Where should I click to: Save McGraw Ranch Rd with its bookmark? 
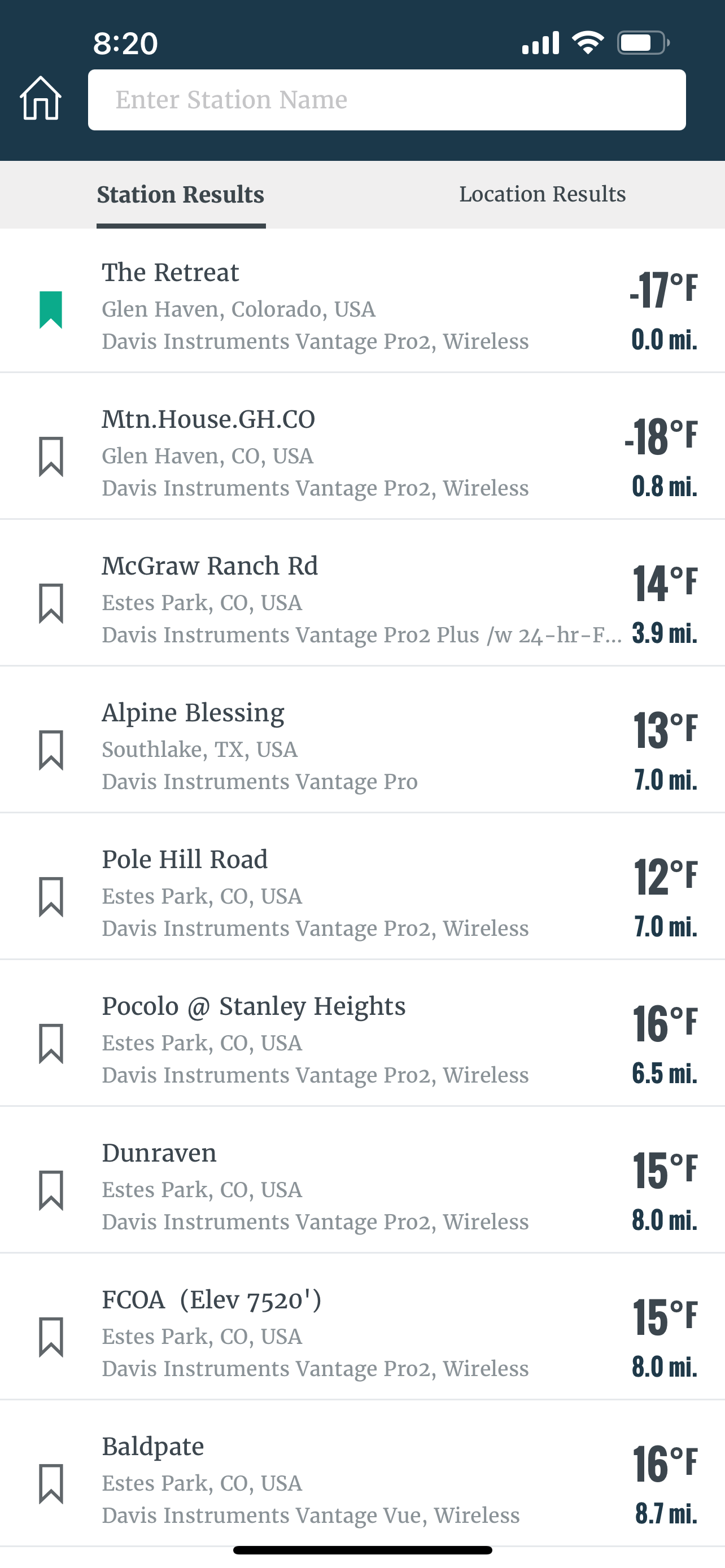coord(51,603)
